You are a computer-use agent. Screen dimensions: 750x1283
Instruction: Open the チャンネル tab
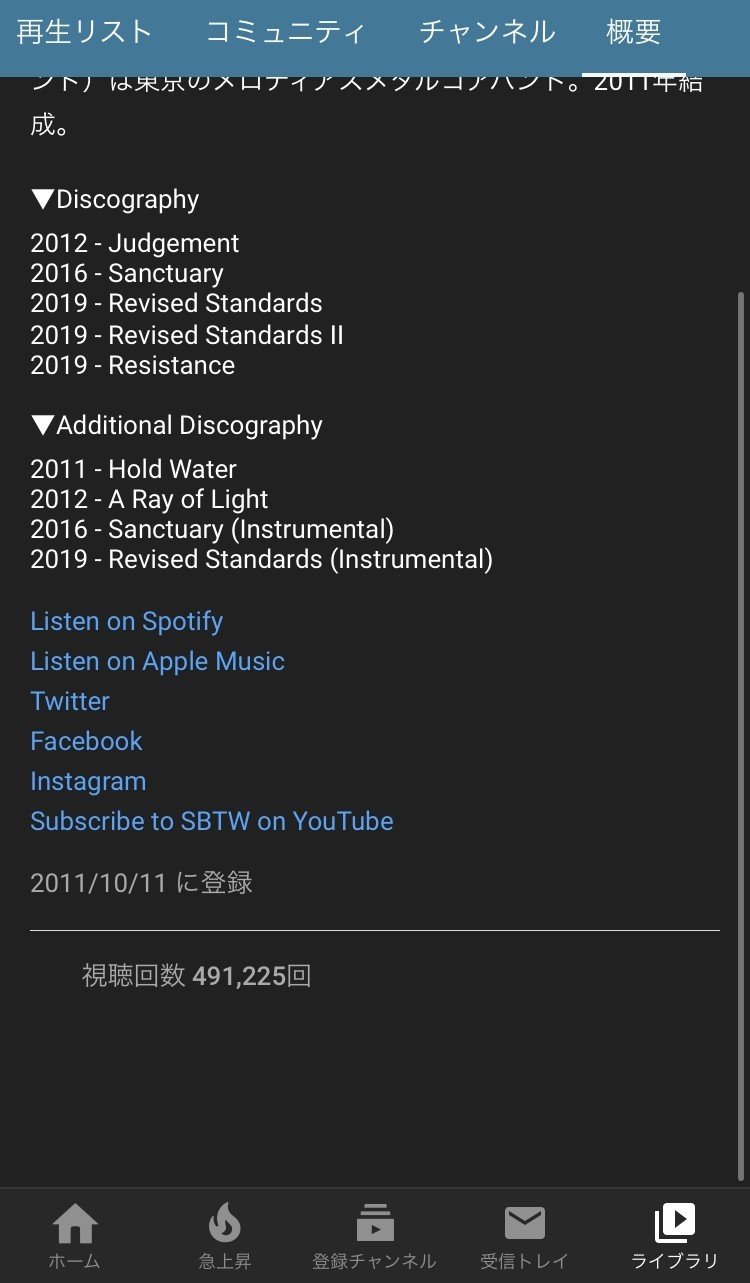coord(487,32)
